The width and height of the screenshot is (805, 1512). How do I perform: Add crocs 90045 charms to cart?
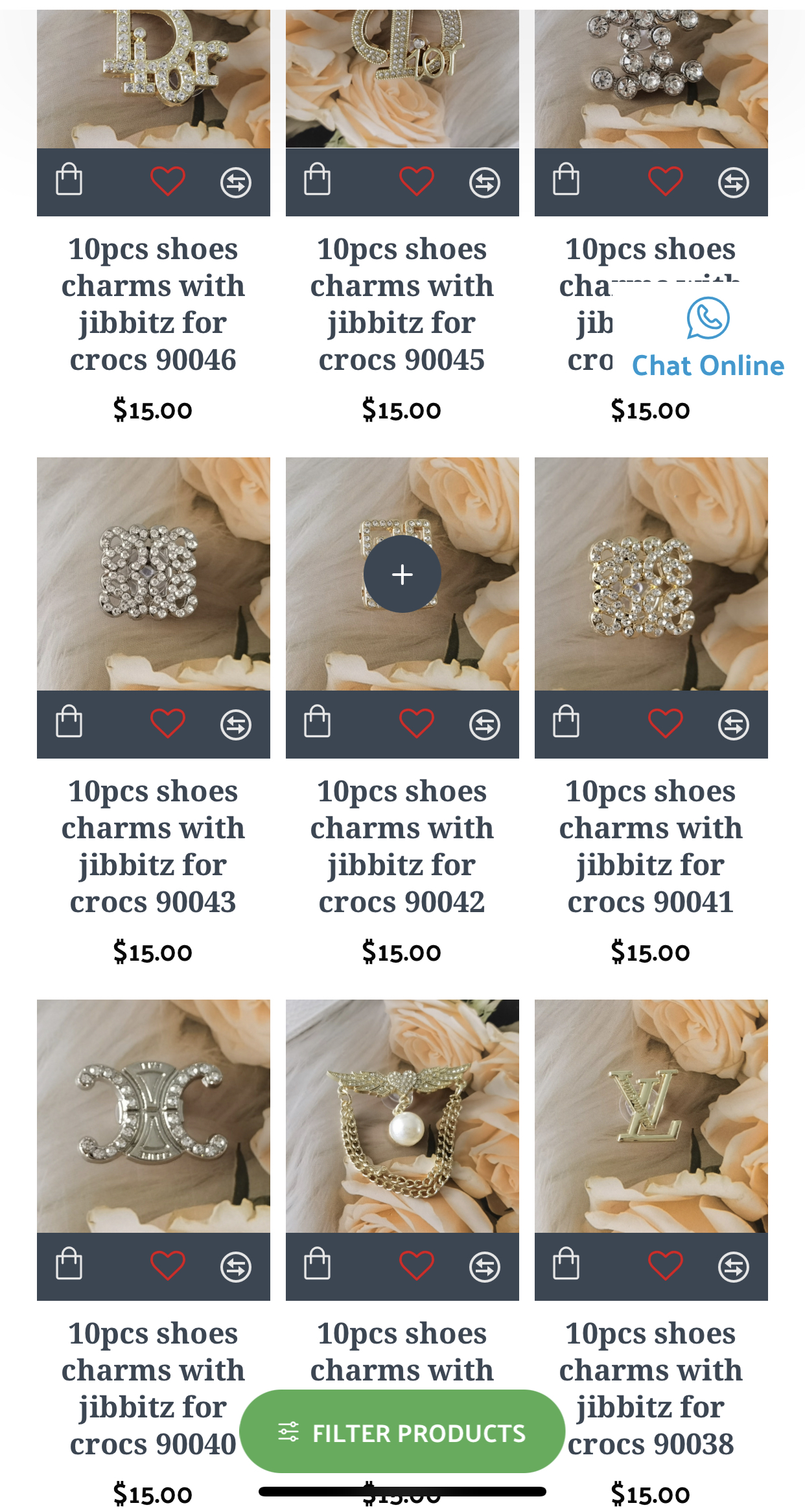[x=318, y=179]
